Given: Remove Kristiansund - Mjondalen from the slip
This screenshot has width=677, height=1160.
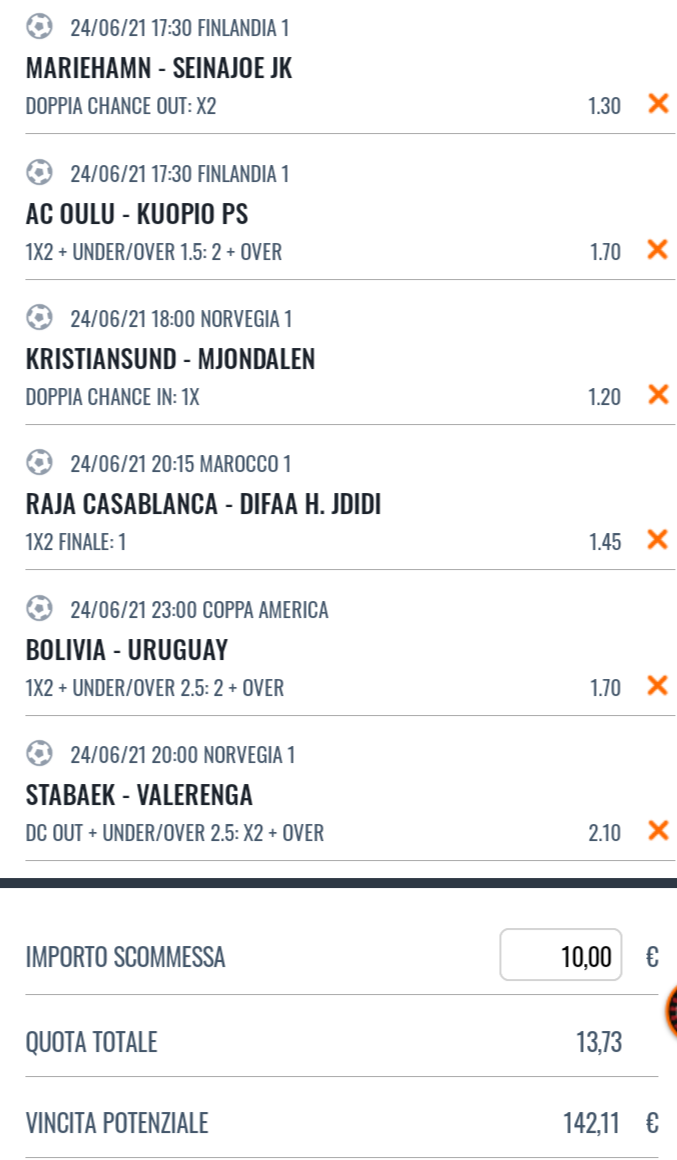Looking at the screenshot, I should (x=658, y=395).
